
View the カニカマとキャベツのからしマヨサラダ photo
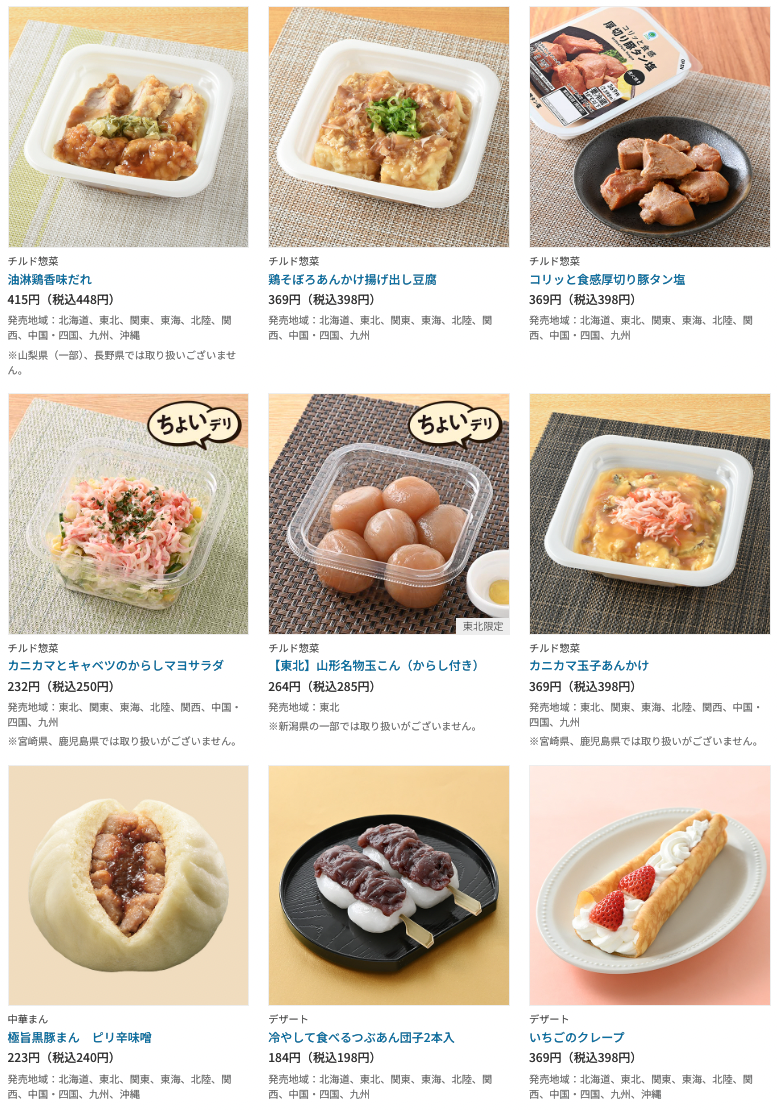pos(128,513)
